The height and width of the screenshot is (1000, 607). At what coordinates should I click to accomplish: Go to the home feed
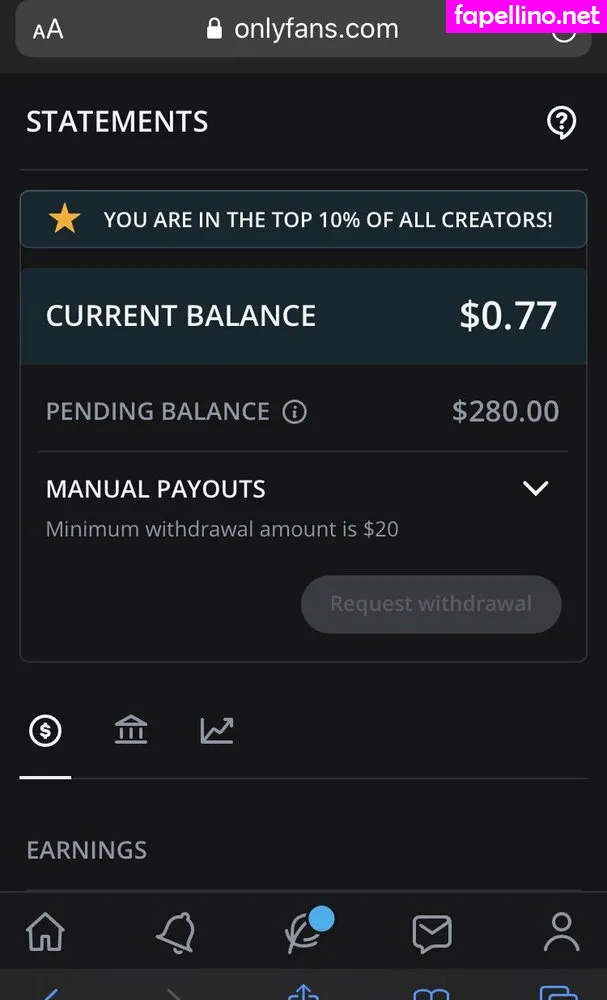tap(46, 932)
